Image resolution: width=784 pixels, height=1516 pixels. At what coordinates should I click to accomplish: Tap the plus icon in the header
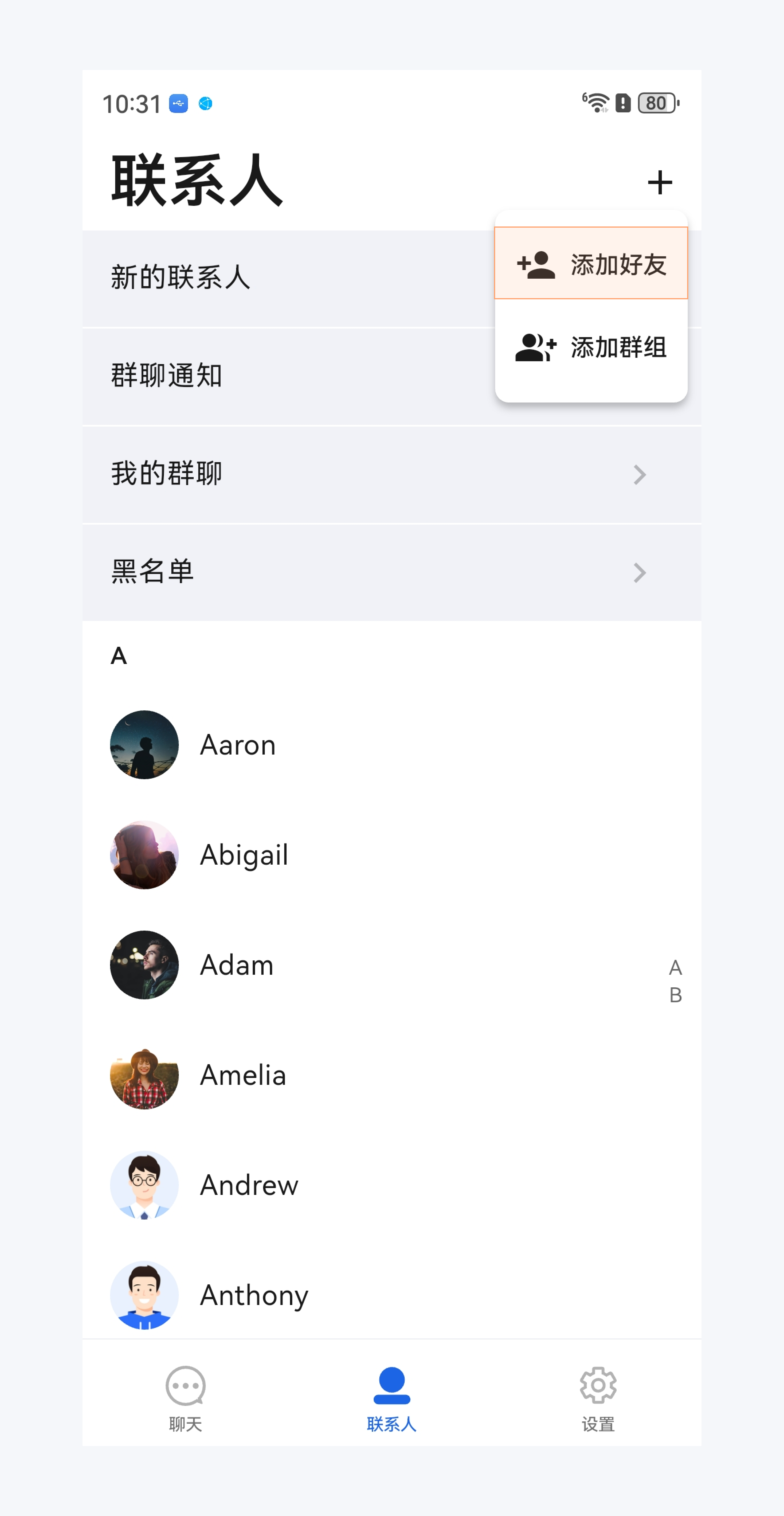click(659, 182)
